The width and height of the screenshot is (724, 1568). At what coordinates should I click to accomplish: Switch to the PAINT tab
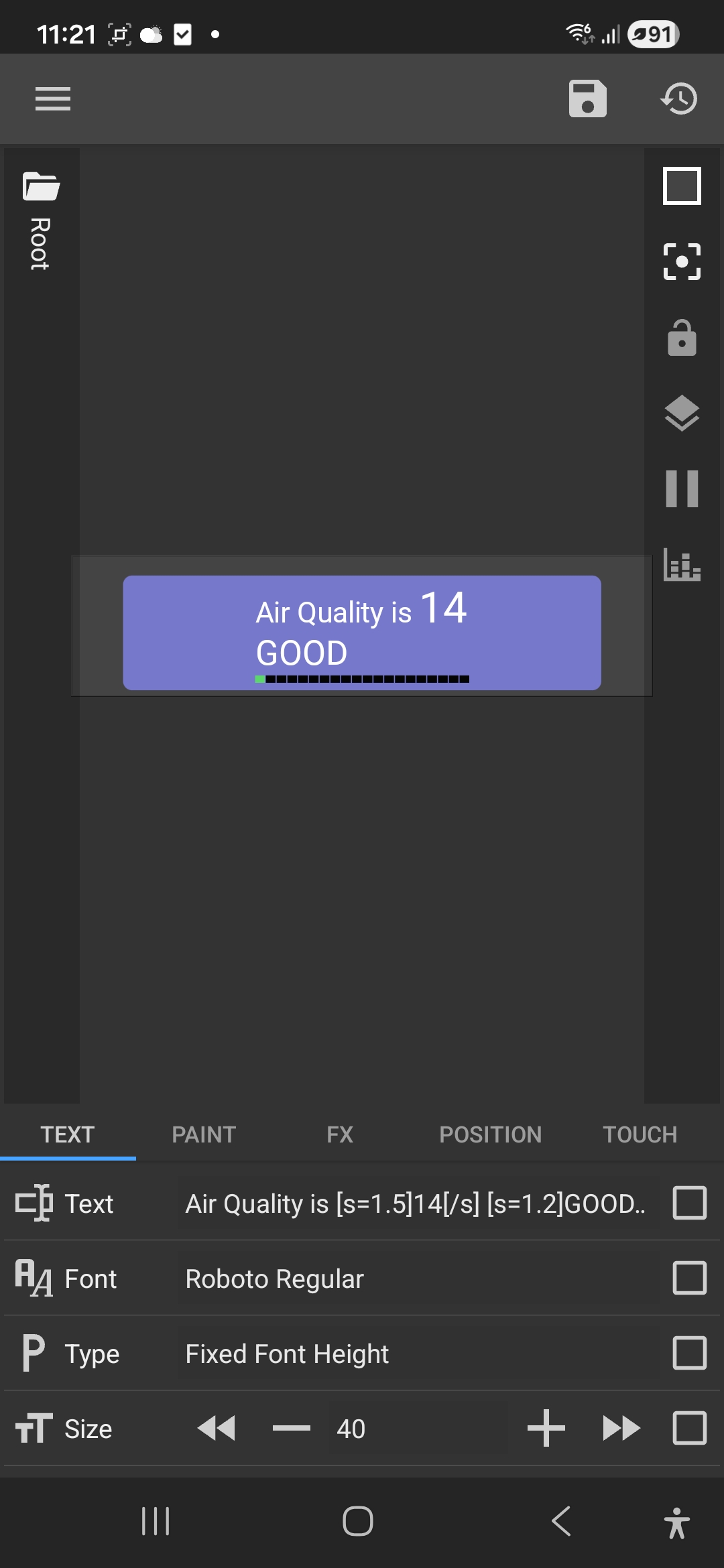coord(204,1134)
